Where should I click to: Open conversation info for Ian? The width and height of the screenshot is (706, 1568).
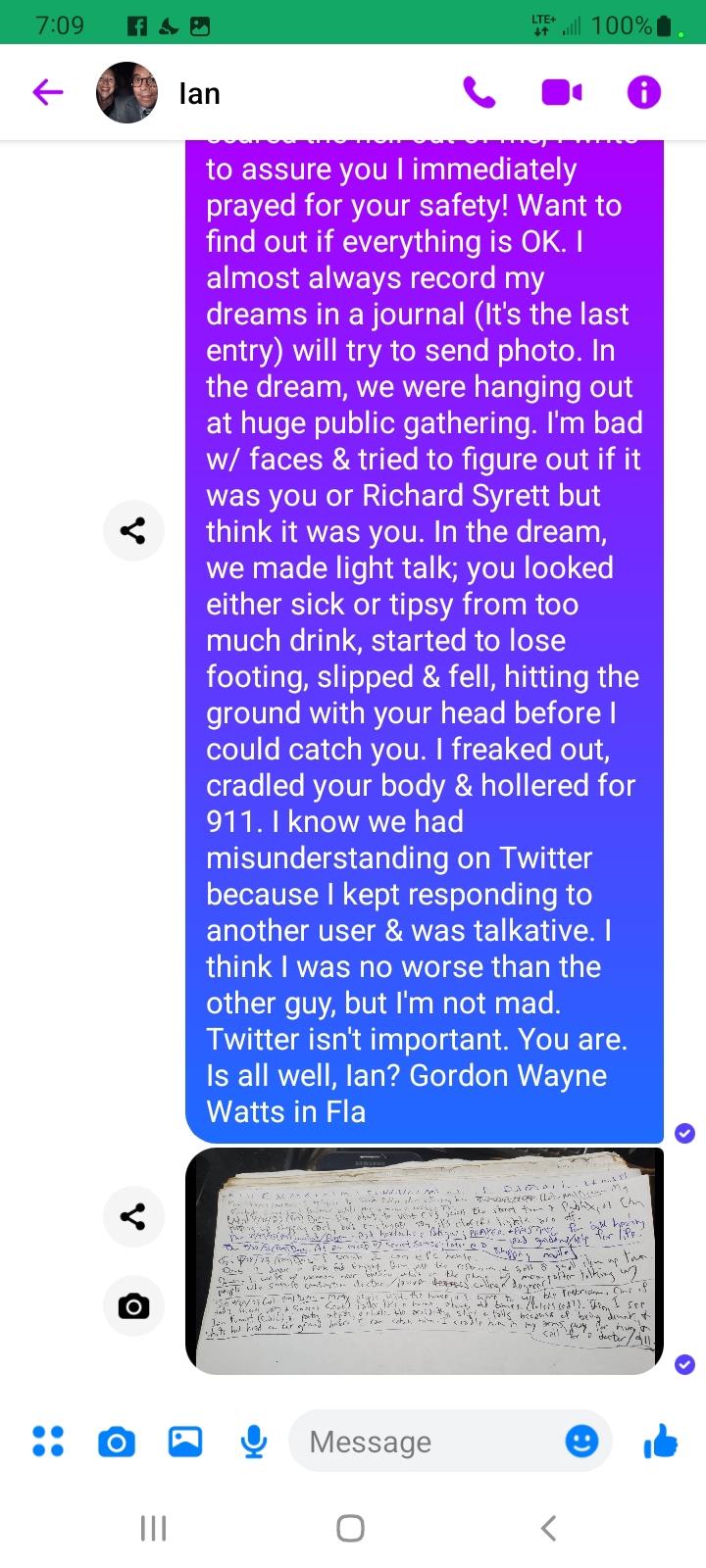tap(644, 92)
